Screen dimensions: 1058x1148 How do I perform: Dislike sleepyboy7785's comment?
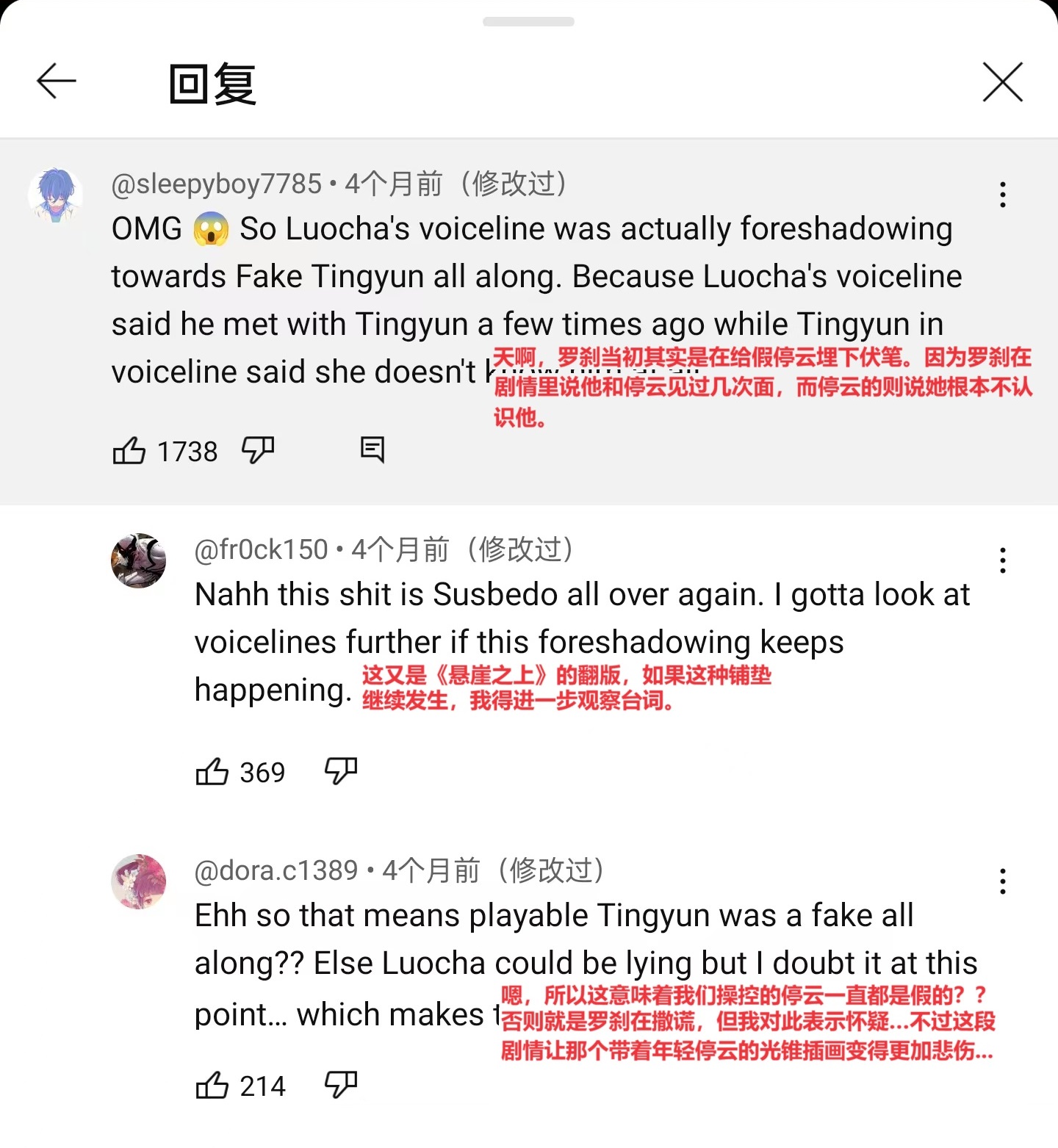tap(258, 450)
